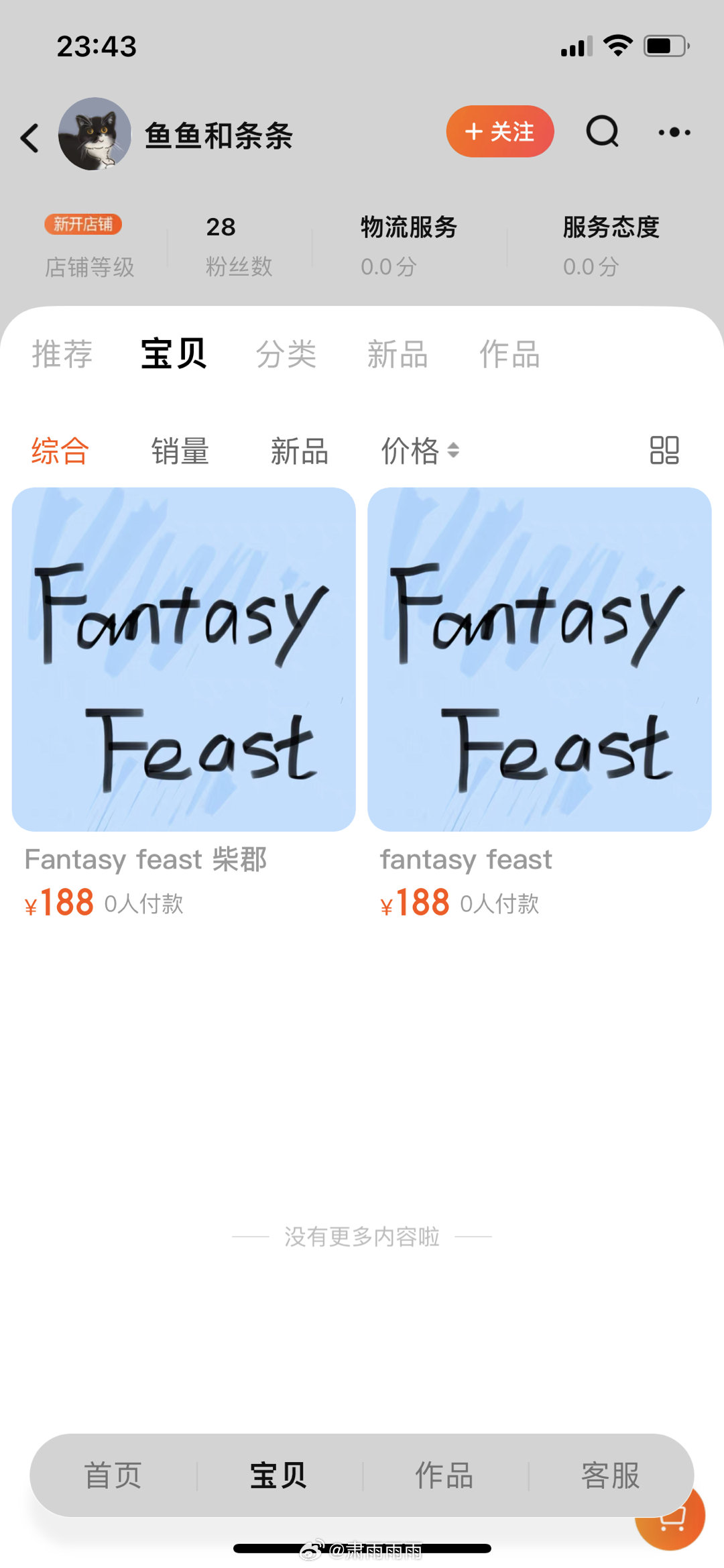This screenshot has height=1568, width=724.
Task: Switch to the 分类 top tab
Action: 286,354
